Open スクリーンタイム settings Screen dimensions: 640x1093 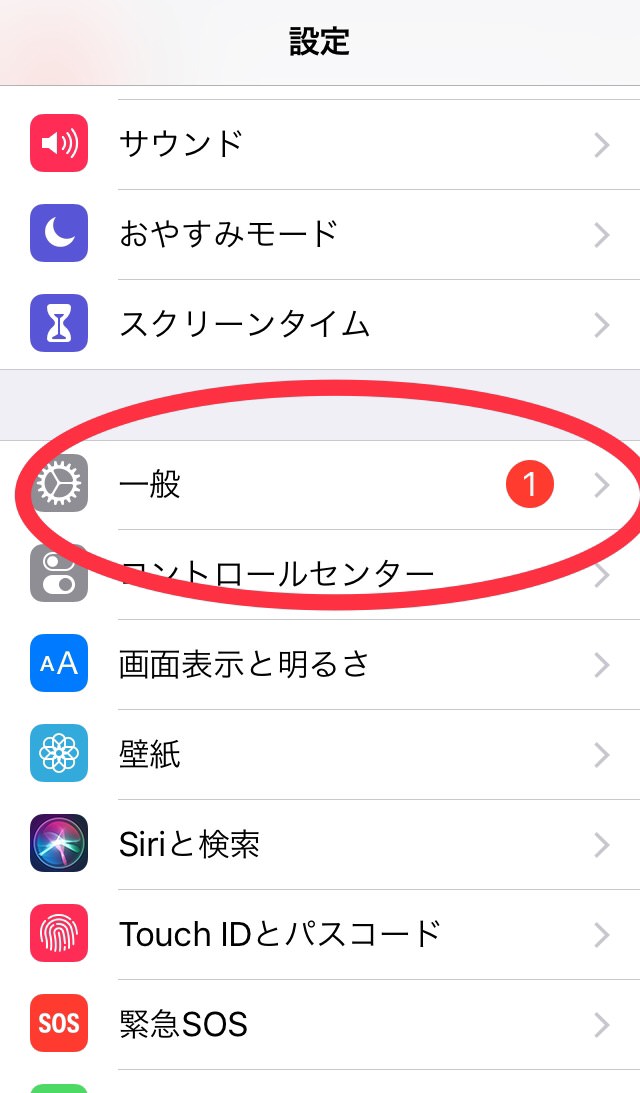pos(320,324)
